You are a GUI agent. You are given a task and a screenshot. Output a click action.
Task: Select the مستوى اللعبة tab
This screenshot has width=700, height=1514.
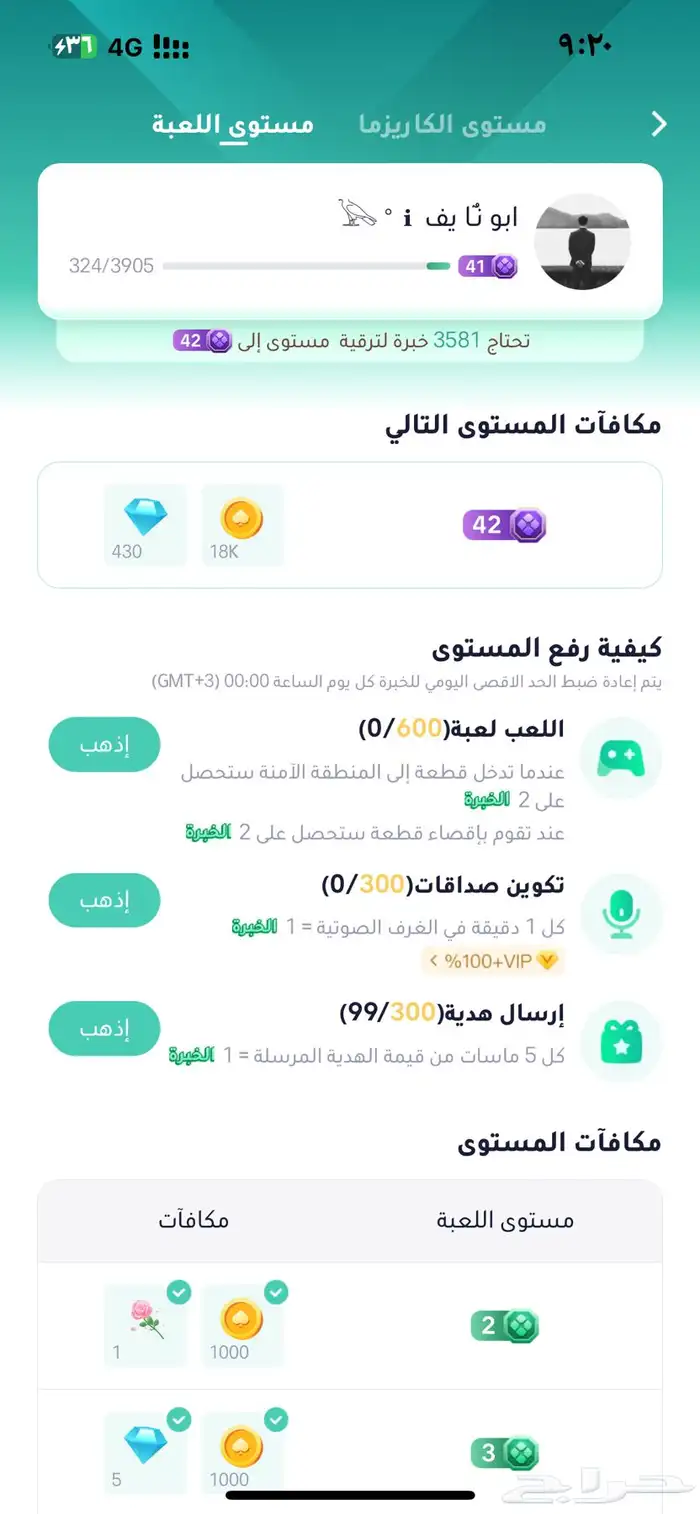233,125
